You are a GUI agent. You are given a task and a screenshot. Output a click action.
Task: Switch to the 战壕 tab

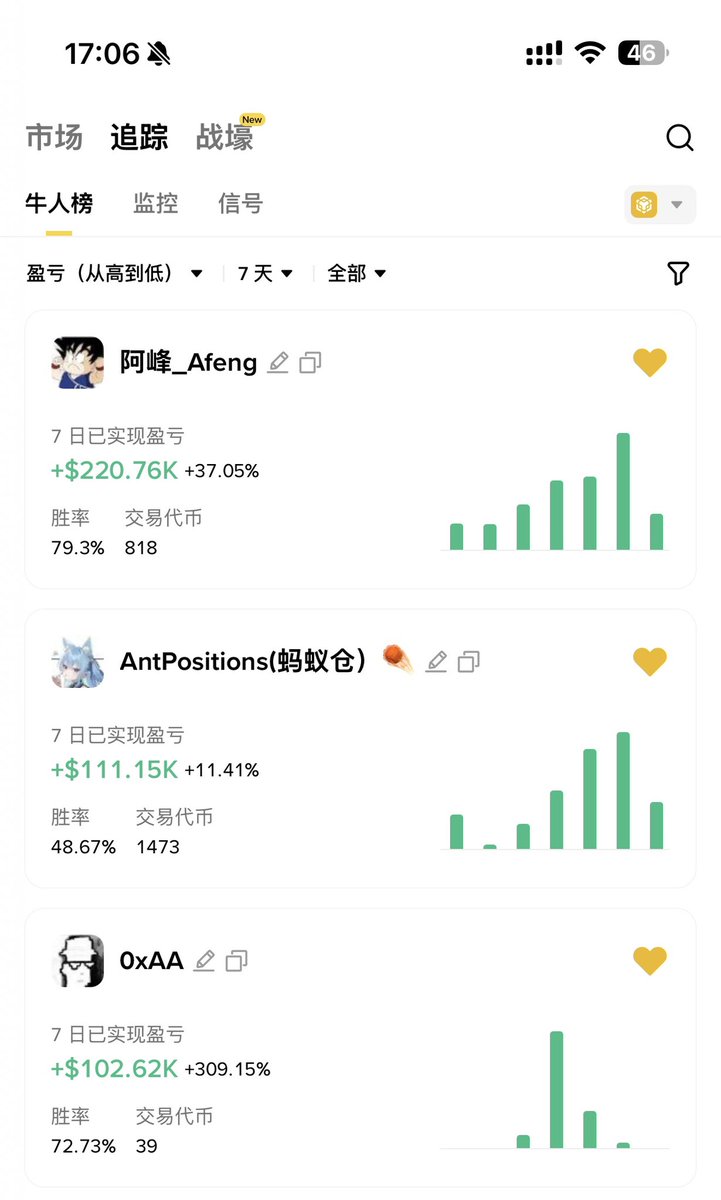click(x=225, y=138)
